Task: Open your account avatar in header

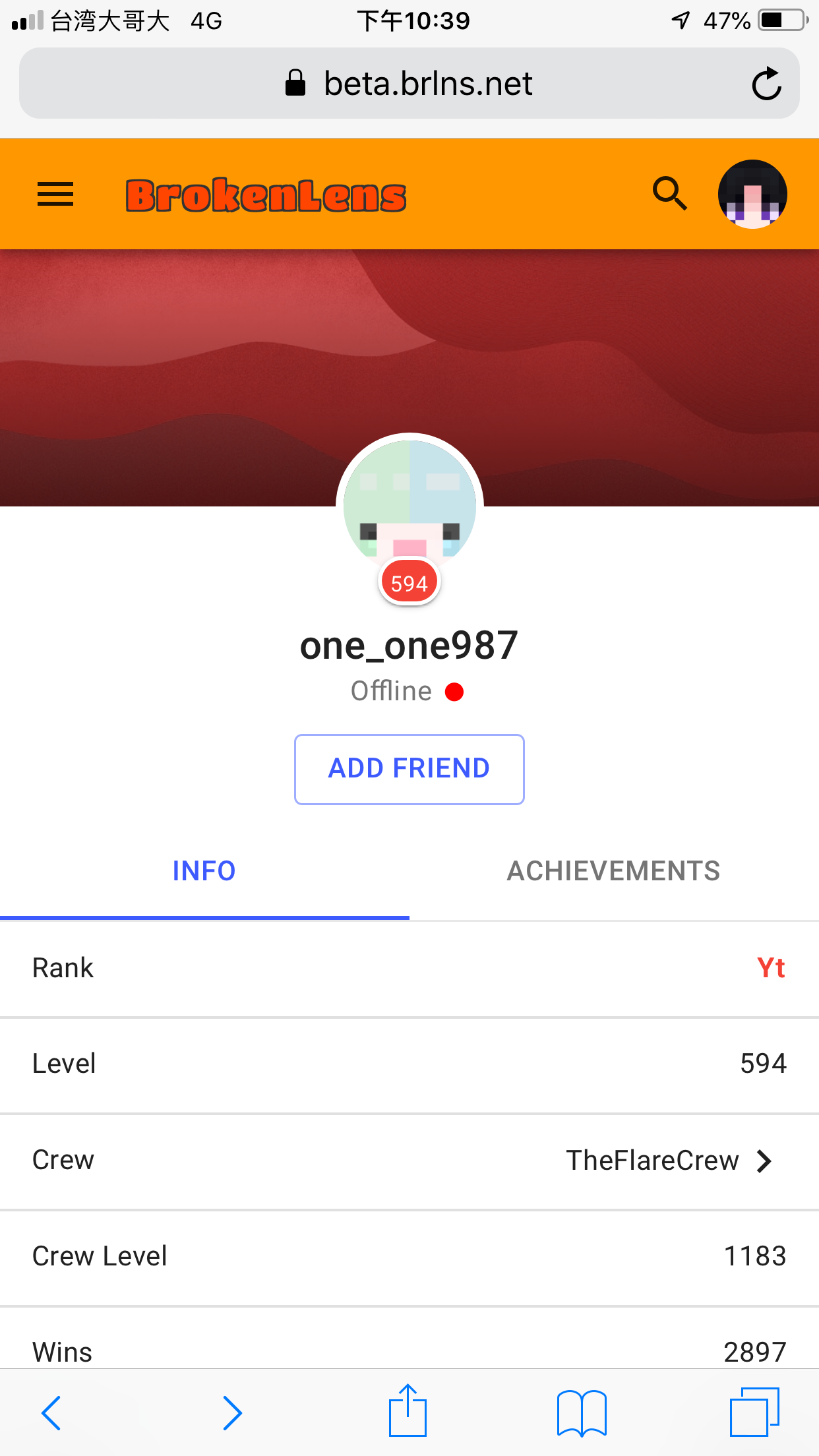Action: 752,194
